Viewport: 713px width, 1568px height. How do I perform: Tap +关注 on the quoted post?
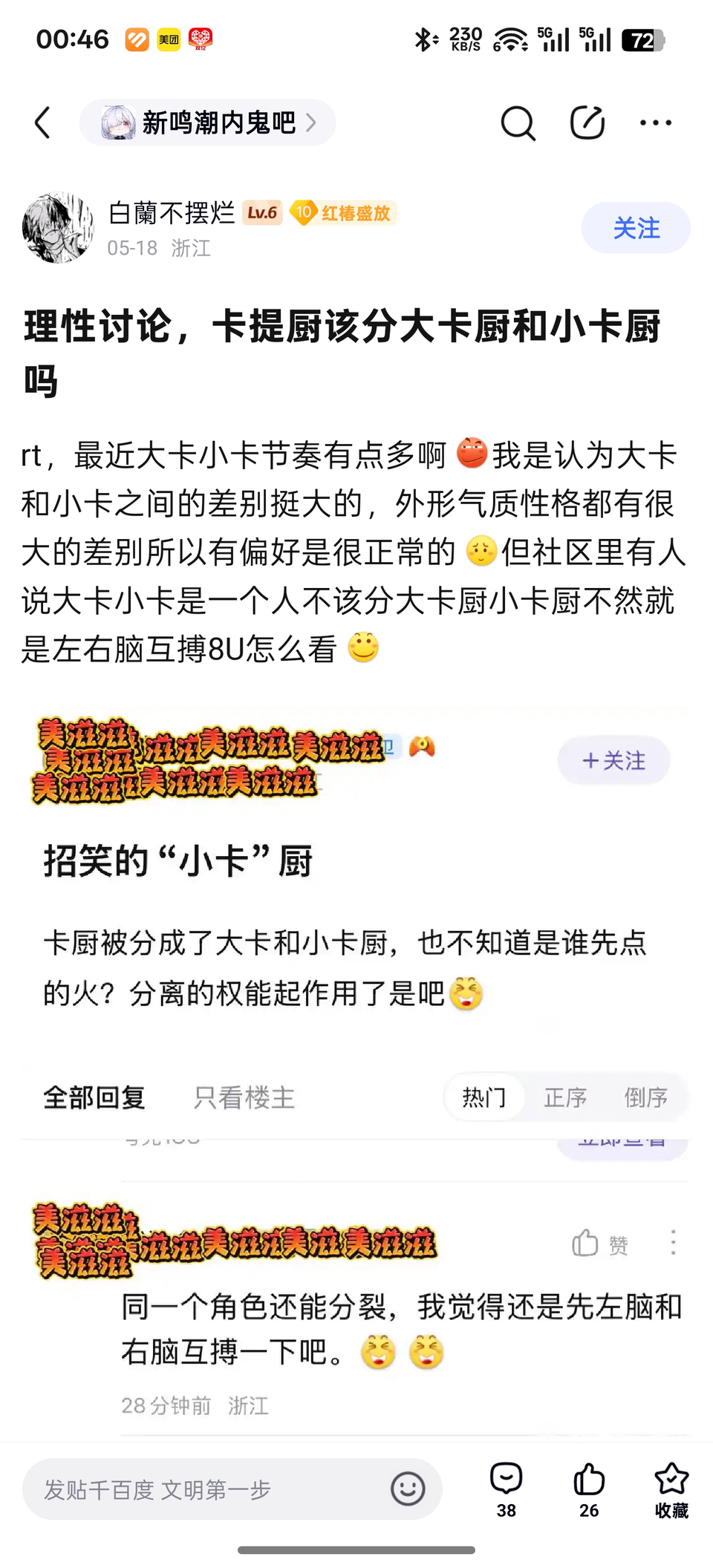click(613, 760)
